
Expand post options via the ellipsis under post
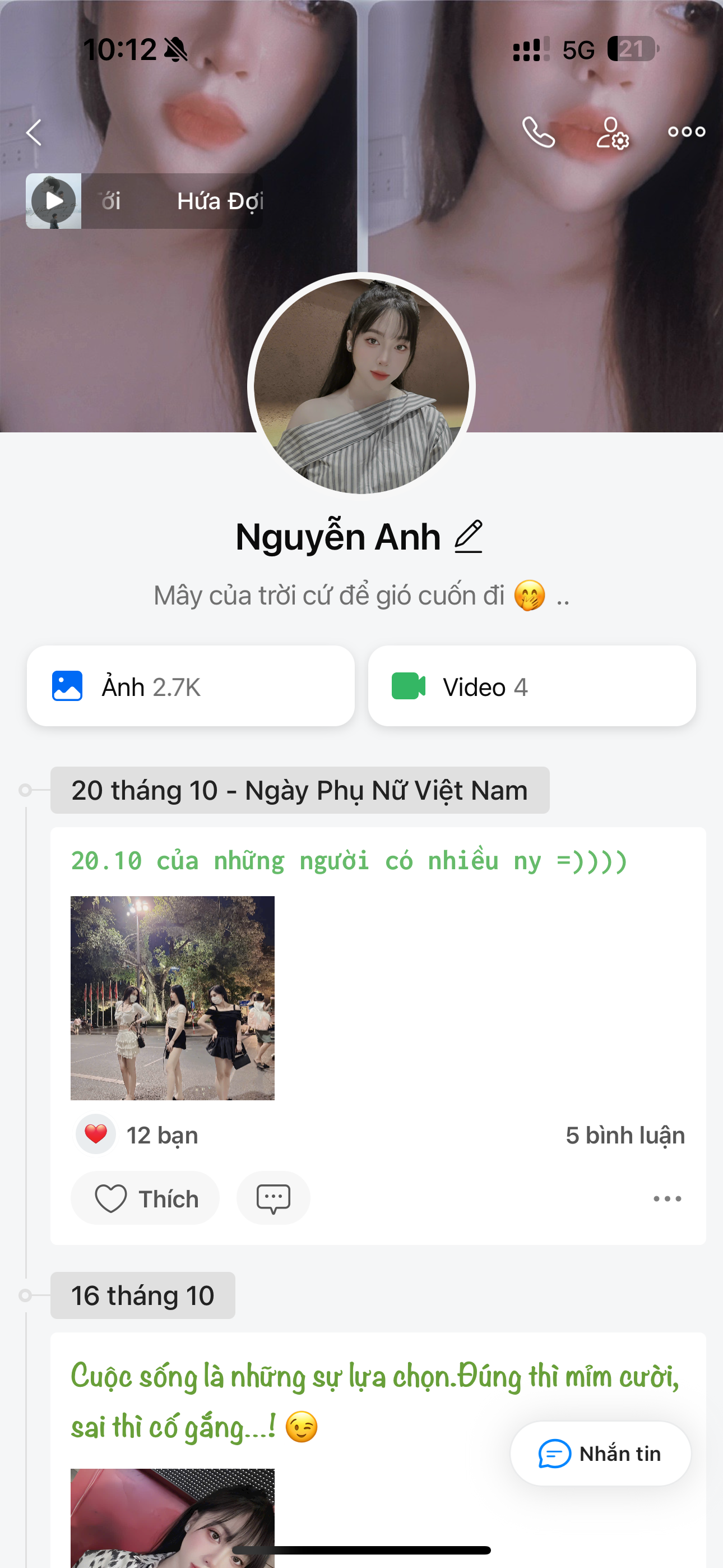click(668, 1198)
